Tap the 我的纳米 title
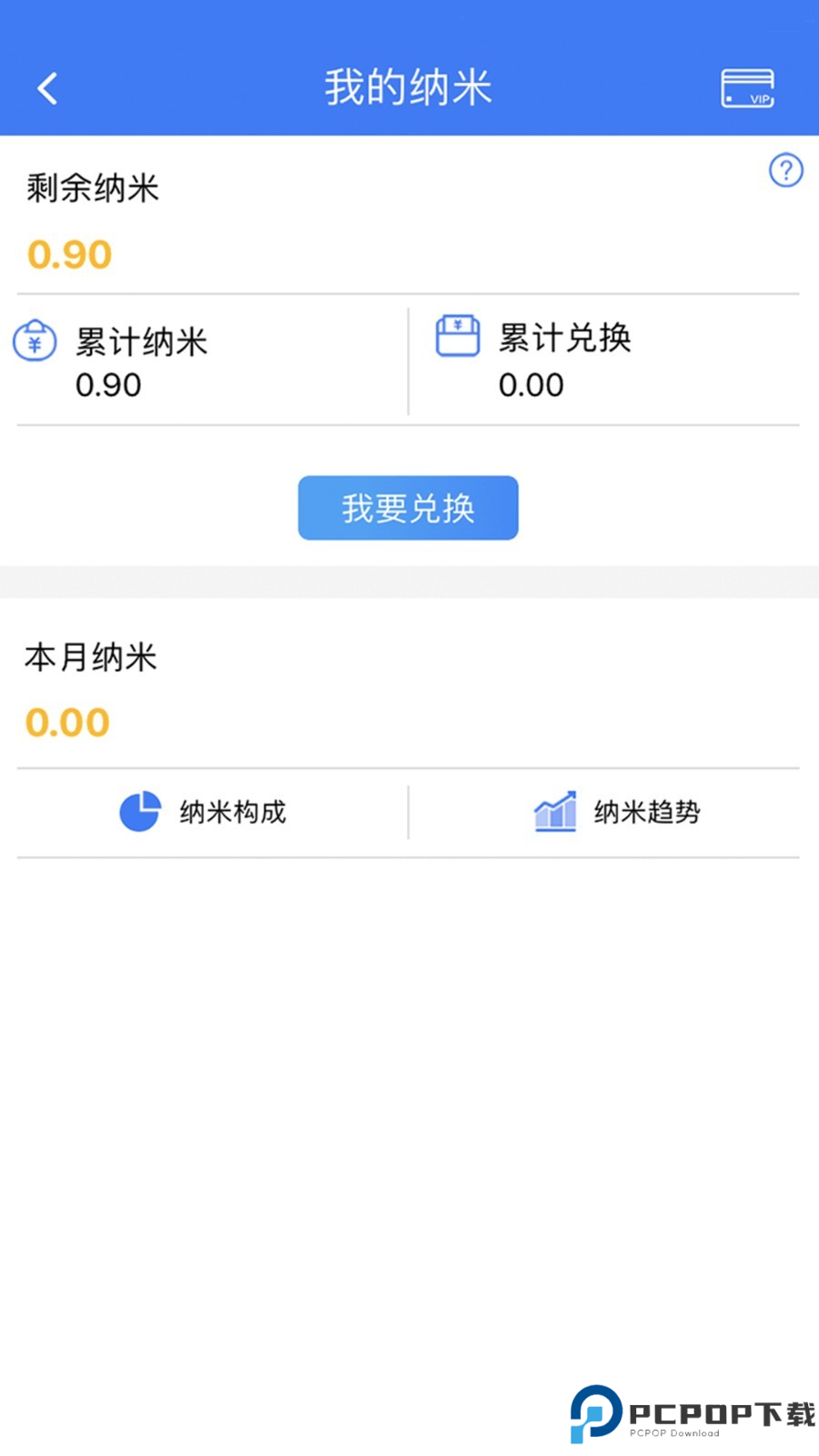This screenshot has width=819, height=1456. 408,86
